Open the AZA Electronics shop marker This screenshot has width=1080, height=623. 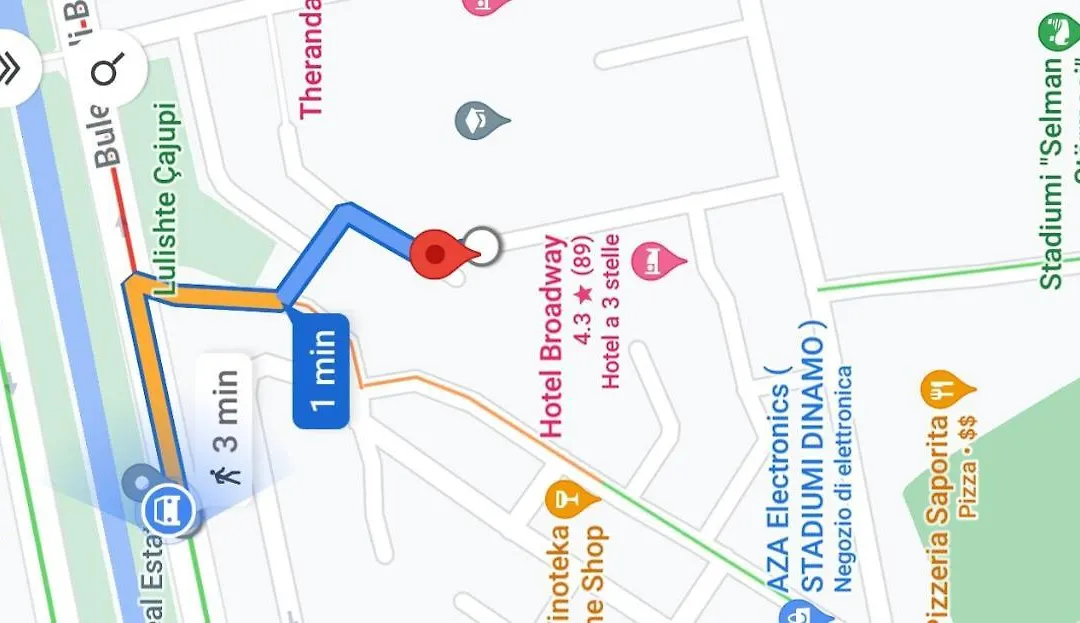coord(795,613)
